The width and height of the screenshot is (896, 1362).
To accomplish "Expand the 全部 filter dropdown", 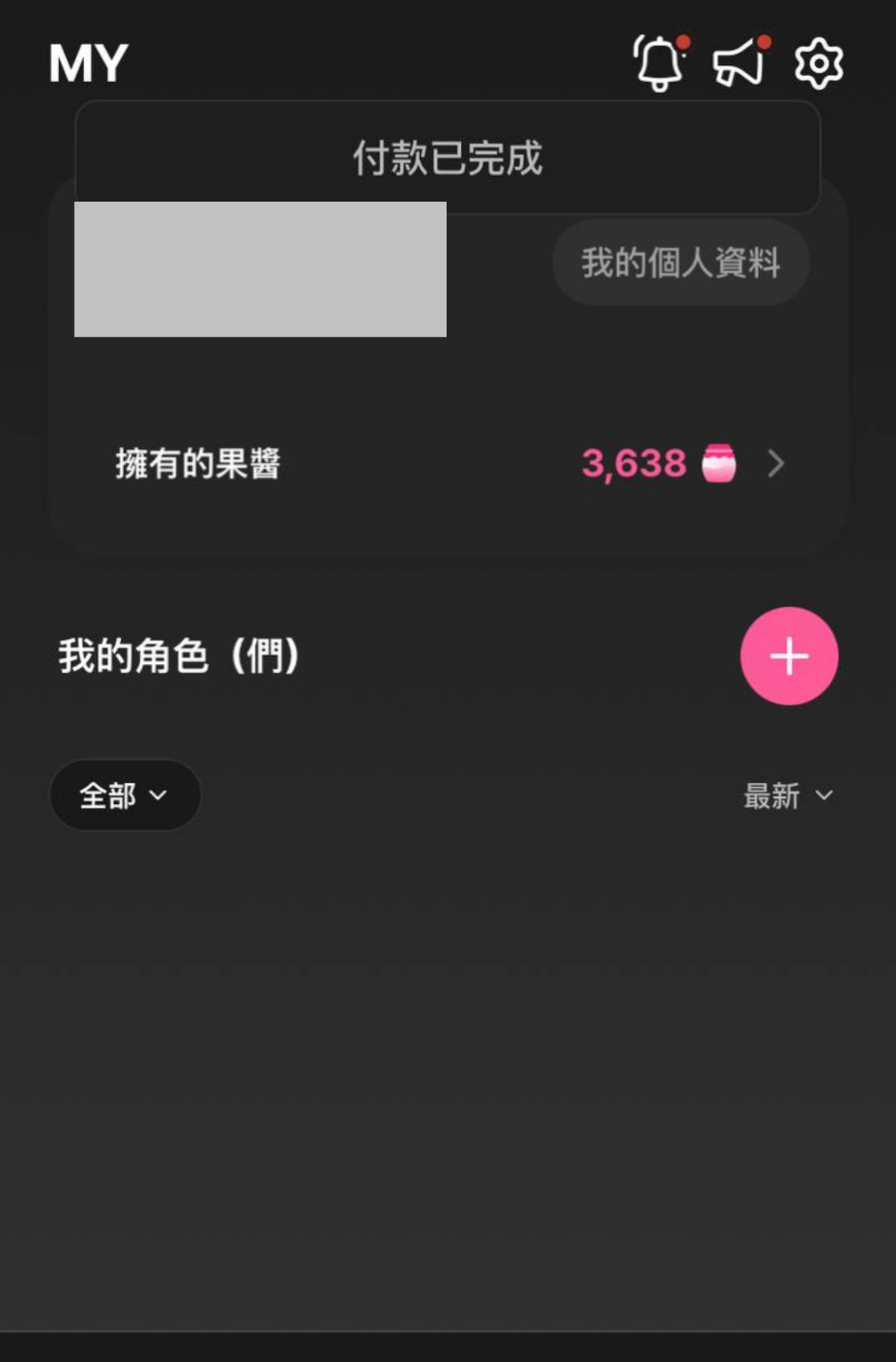I will pos(124,795).
